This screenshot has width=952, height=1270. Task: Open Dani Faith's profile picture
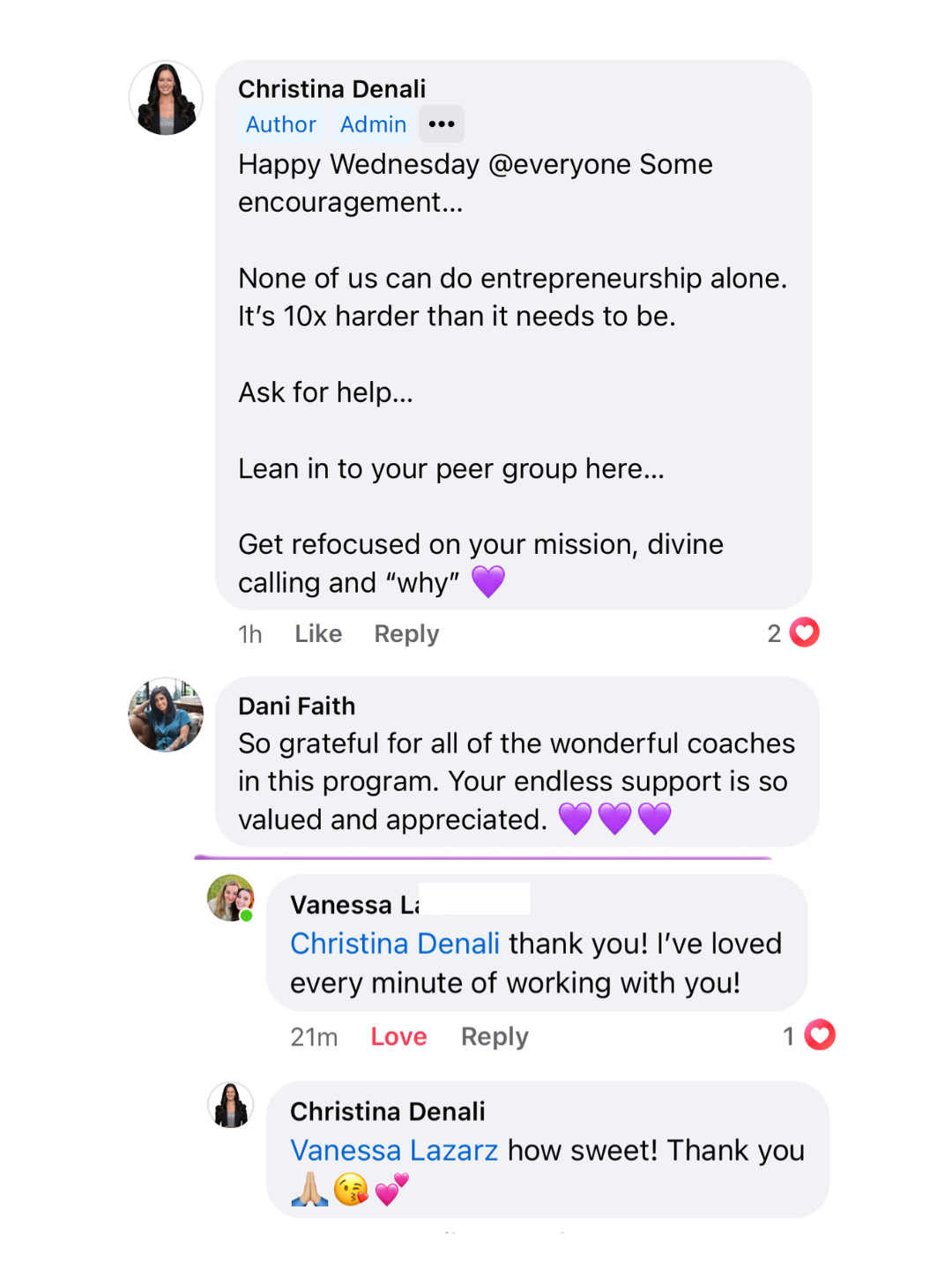pos(166,714)
